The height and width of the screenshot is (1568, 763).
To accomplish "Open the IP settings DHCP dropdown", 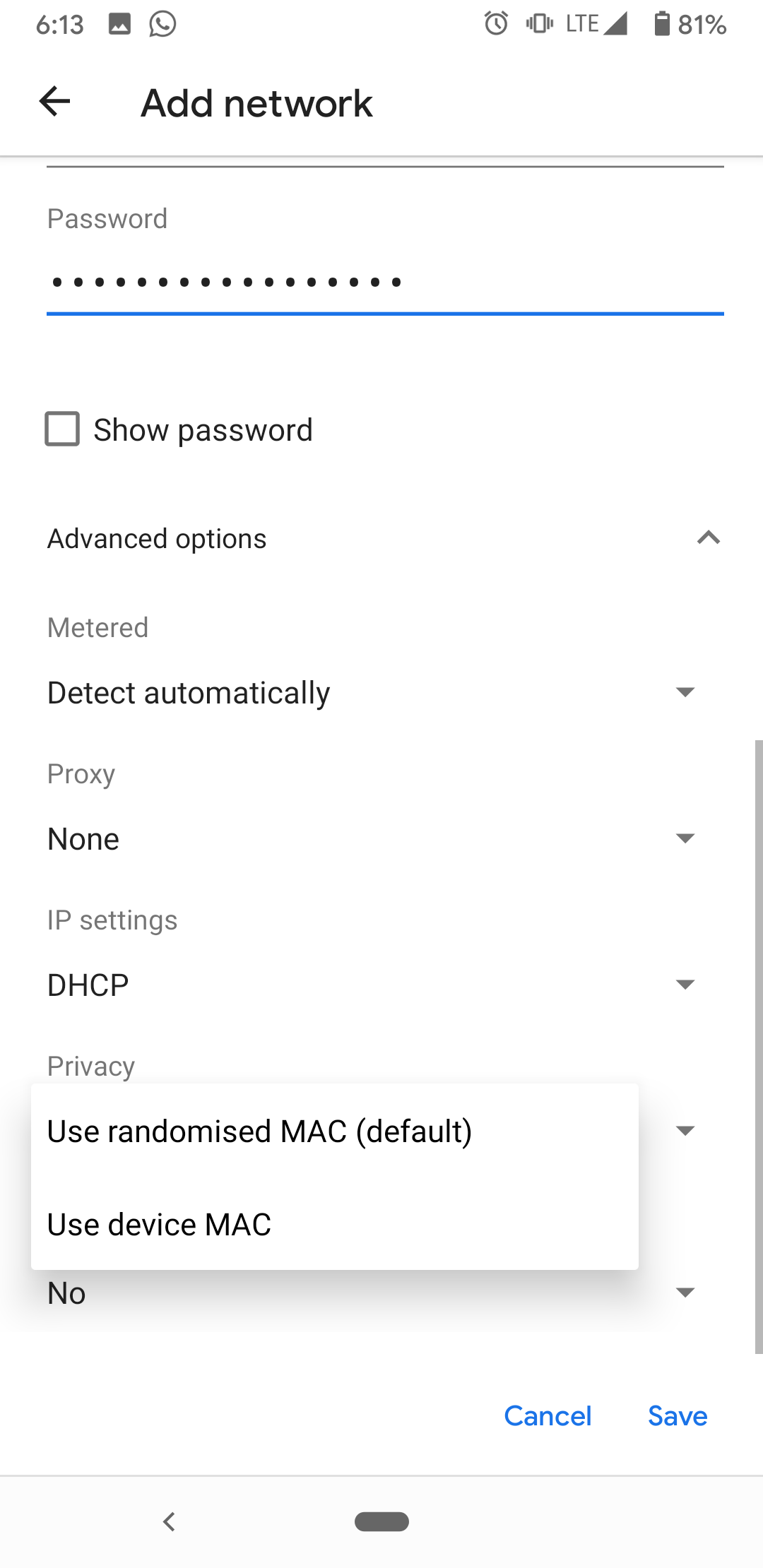I will (x=371, y=985).
